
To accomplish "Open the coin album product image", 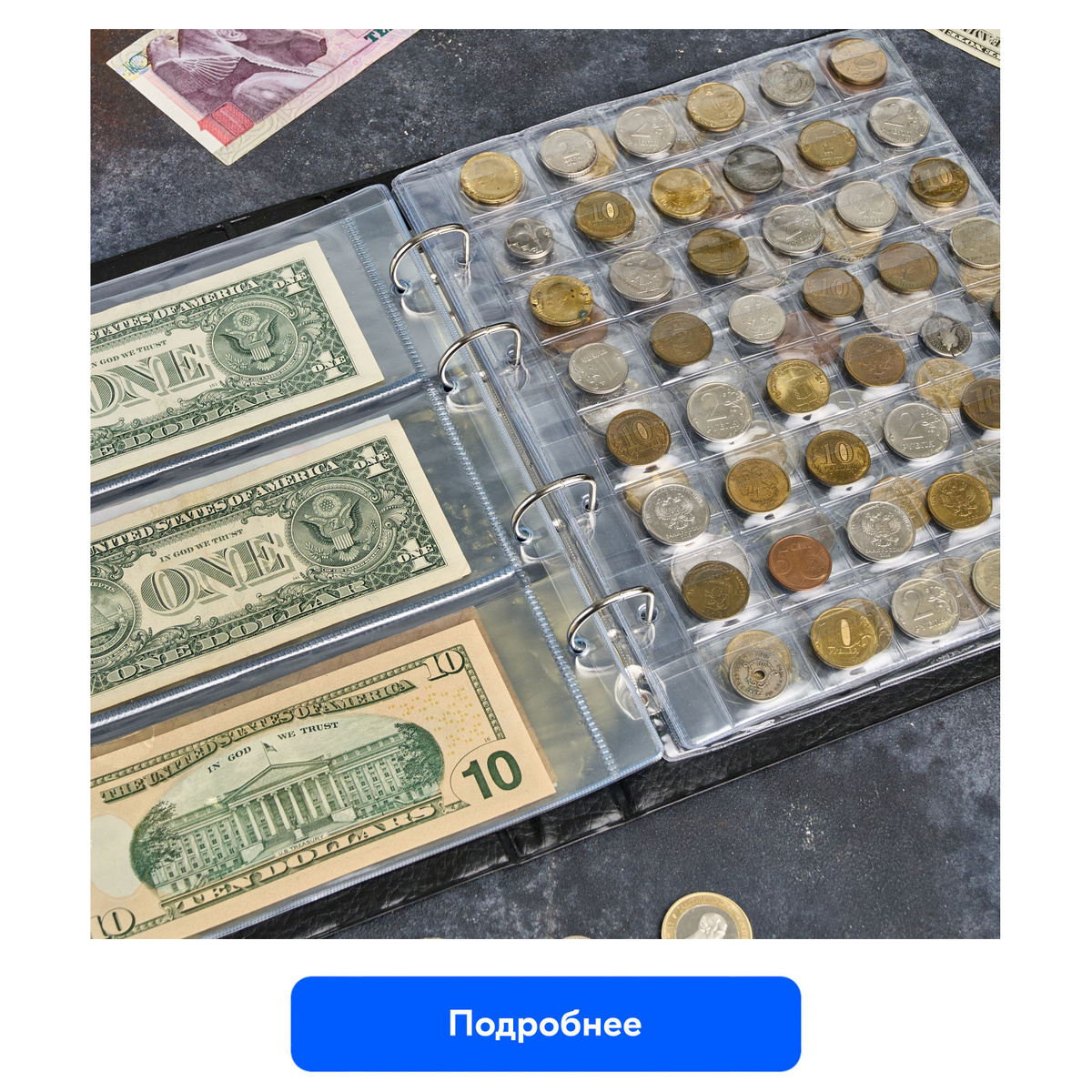I will 545,483.
